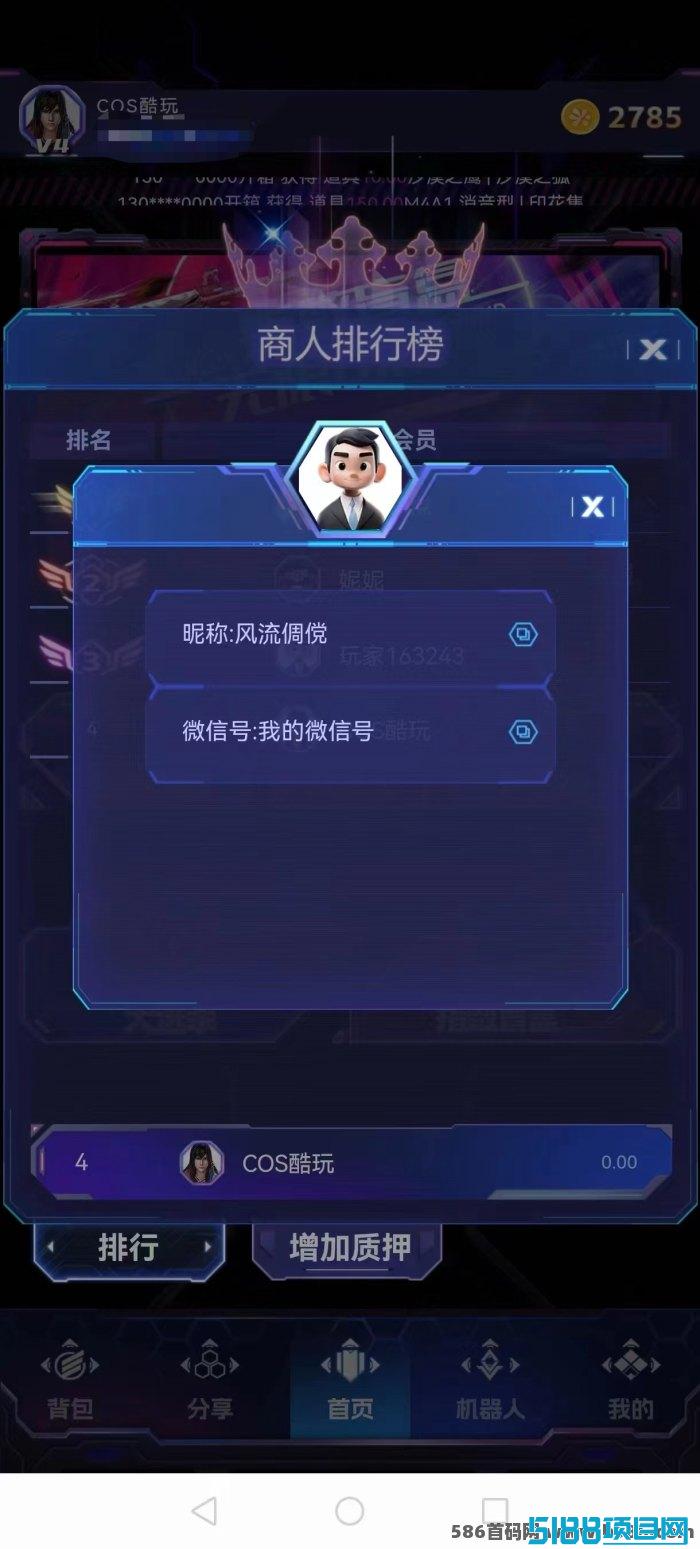
Task: Copy the WeChat ID 我的微信号
Action: pyautogui.click(x=523, y=732)
